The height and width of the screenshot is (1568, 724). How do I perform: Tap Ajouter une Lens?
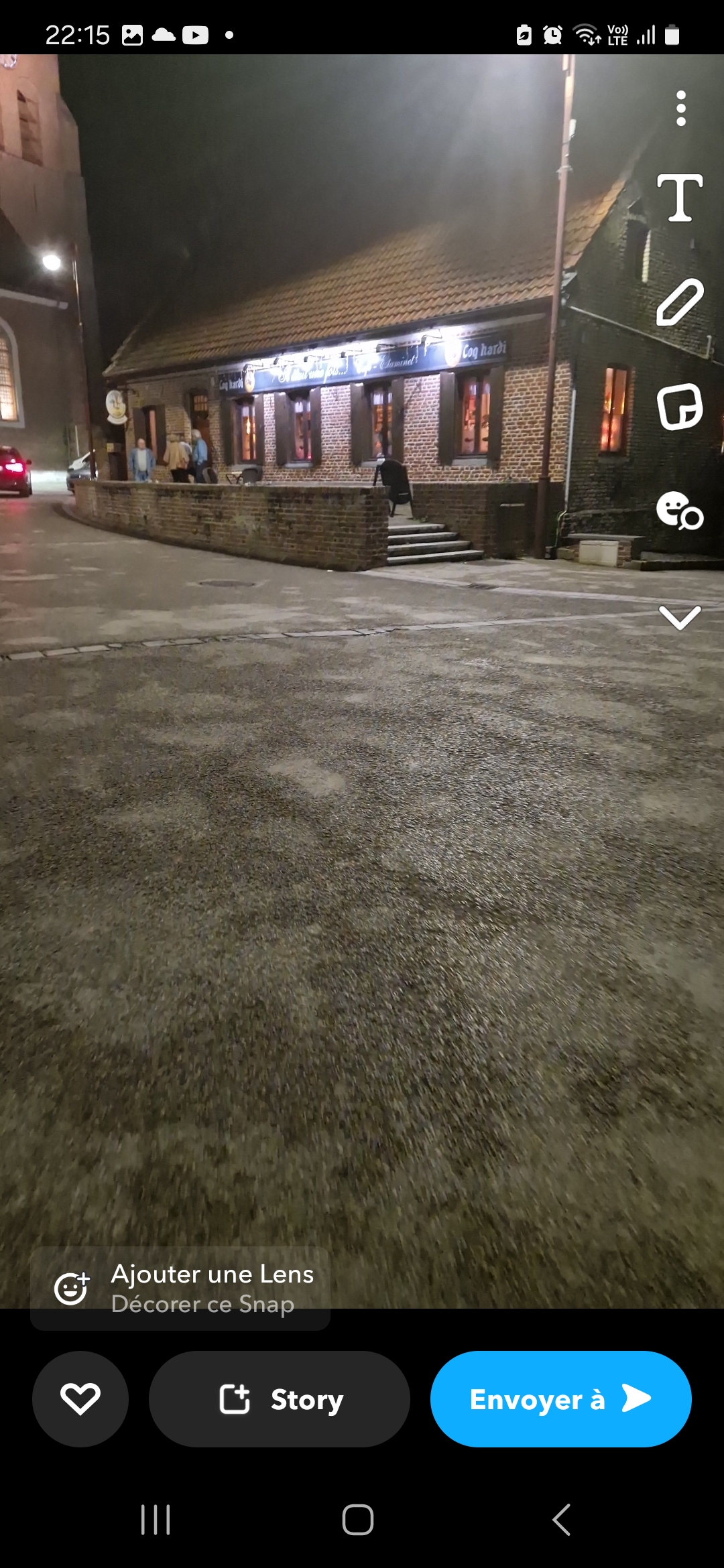(x=180, y=1289)
